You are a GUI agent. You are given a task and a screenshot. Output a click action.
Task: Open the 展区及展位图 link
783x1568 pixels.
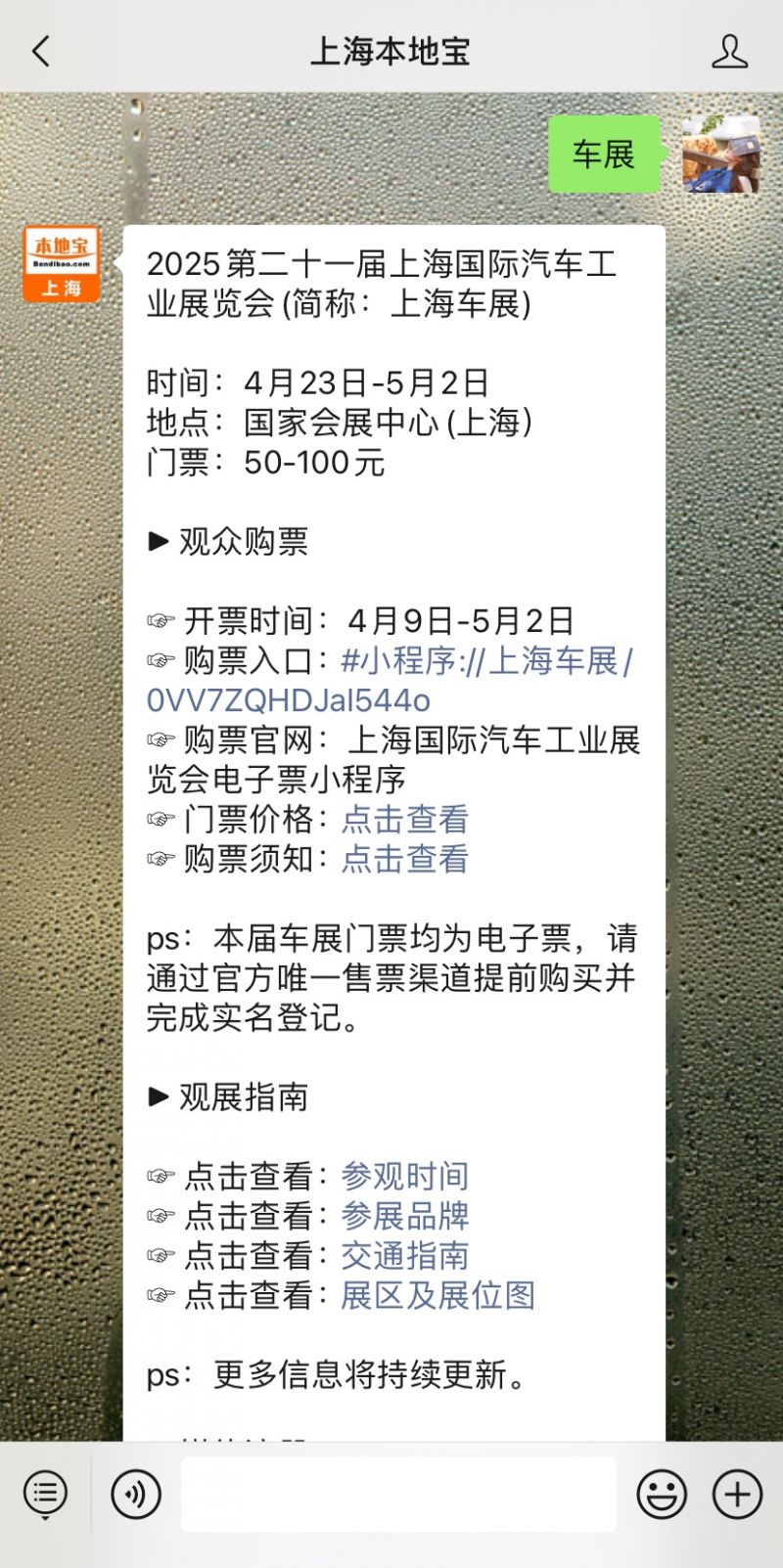coord(438,1296)
